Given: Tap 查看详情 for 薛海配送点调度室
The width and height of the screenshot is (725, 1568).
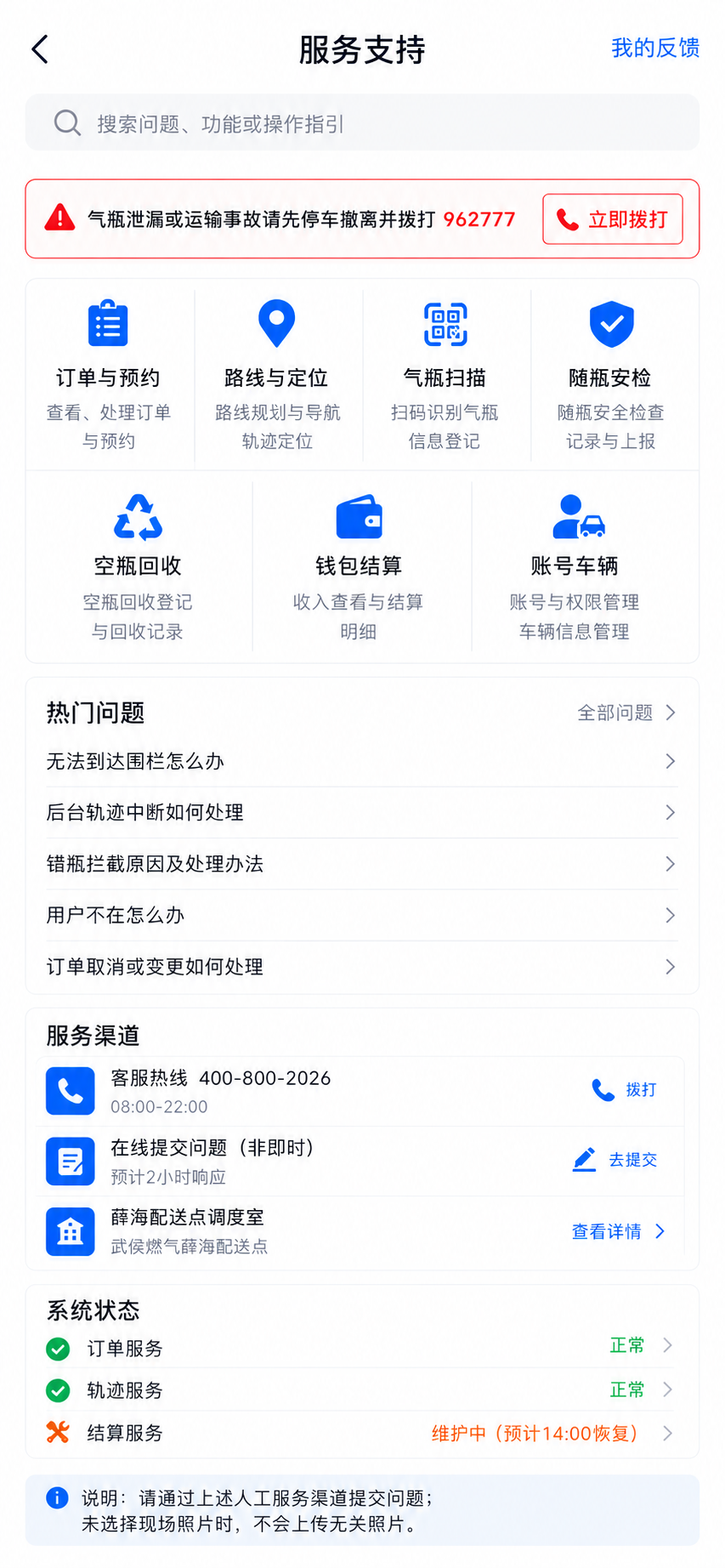Looking at the screenshot, I should tap(618, 1231).
